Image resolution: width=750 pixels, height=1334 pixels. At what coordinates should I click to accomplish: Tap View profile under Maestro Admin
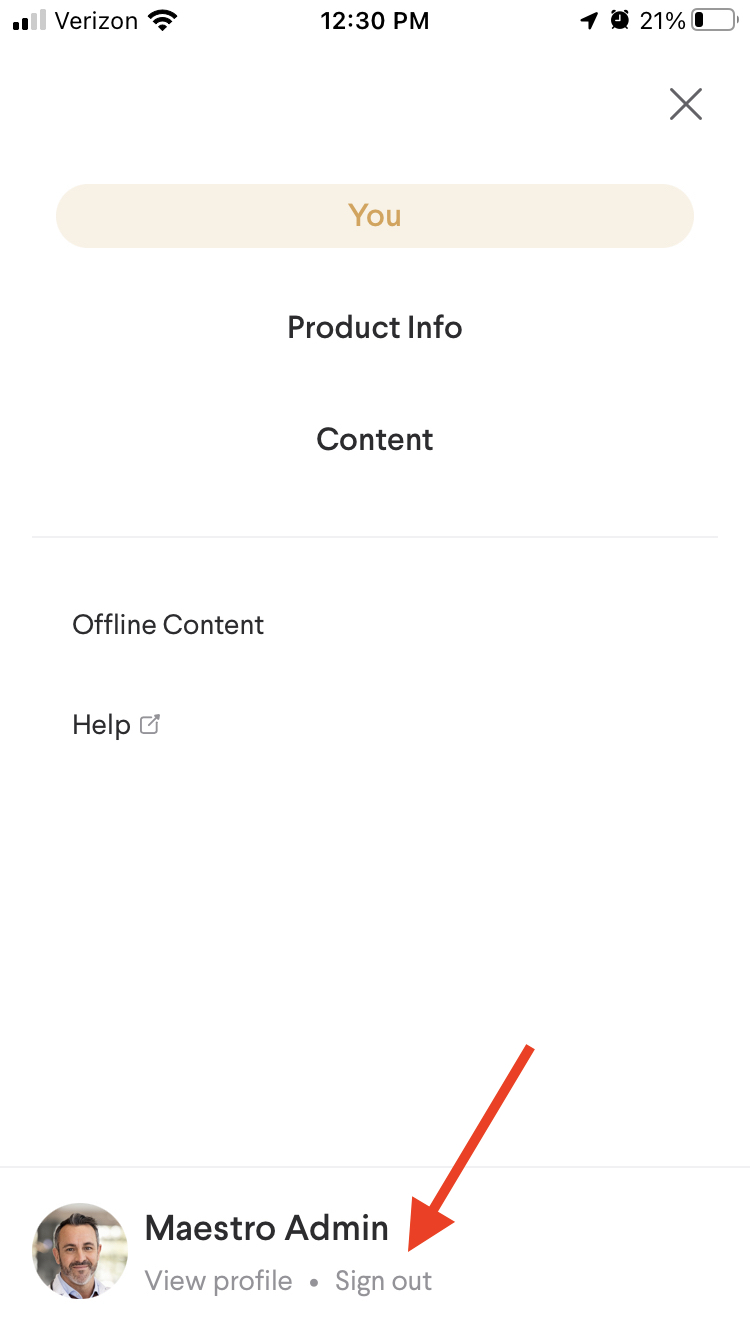click(218, 1281)
